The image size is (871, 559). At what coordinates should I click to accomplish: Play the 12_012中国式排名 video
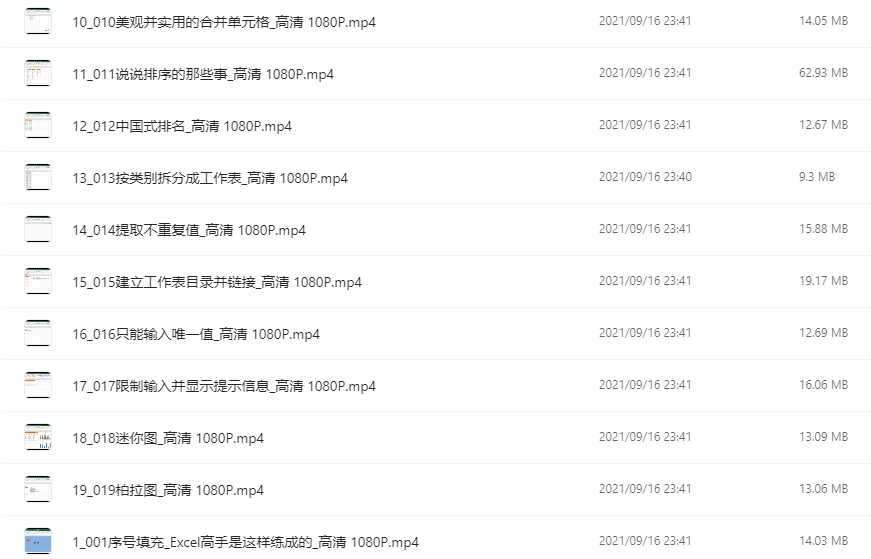click(182, 126)
